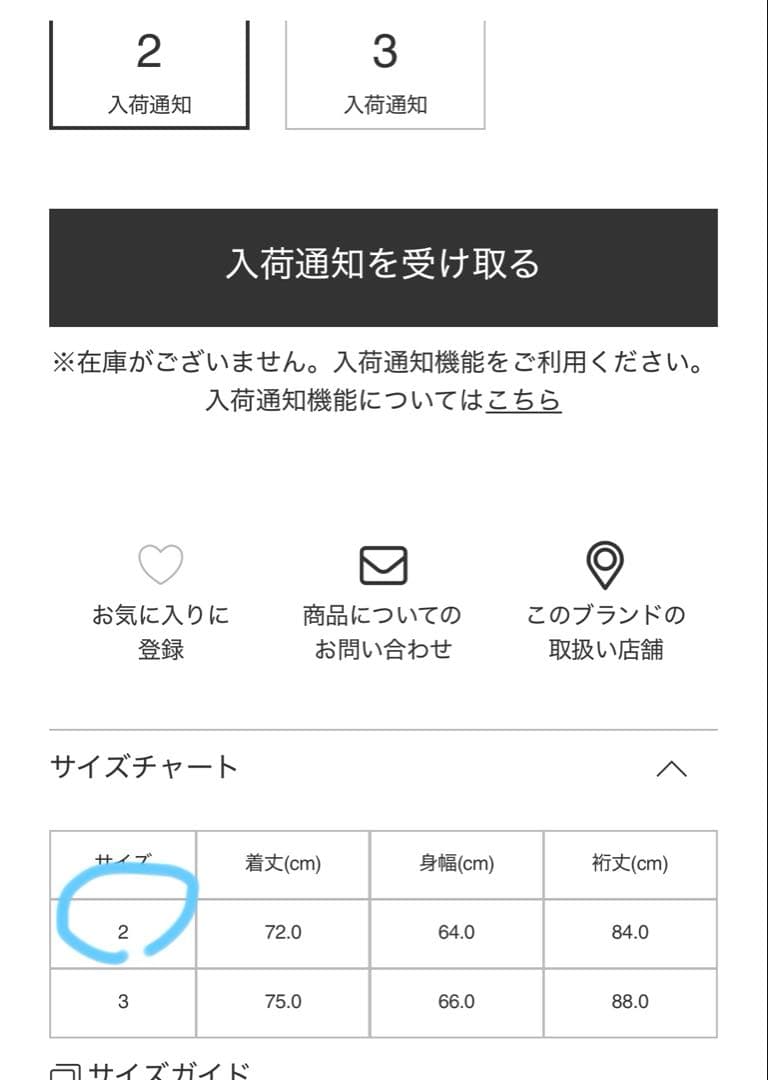Select the 着丈(cm) column header
The width and height of the screenshot is (768, 1080).
(x=284, y=863)
